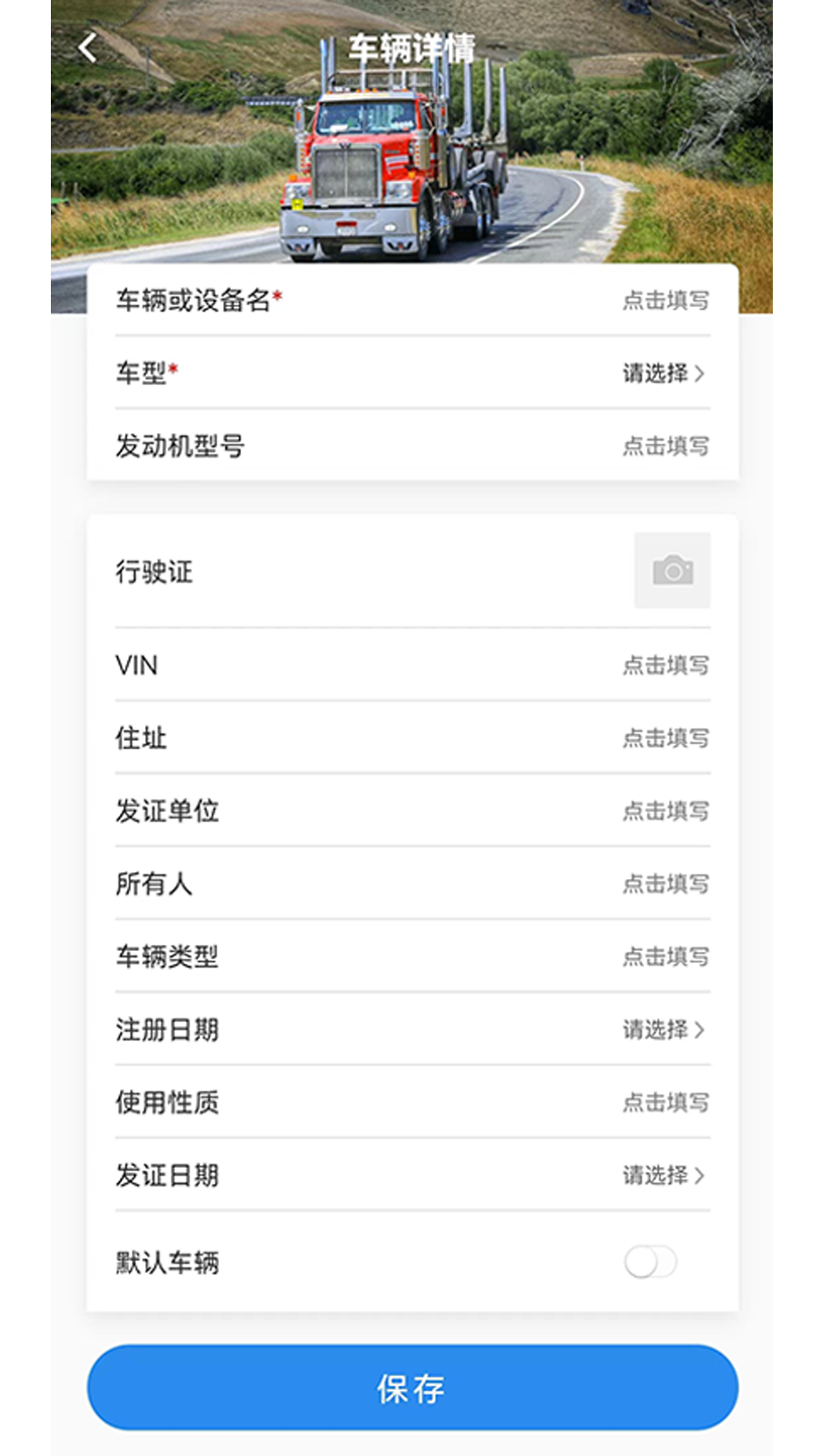Tap the chevron next to 车型
819x1456 pixels.
pyautogui.click(x=701, y=374)
